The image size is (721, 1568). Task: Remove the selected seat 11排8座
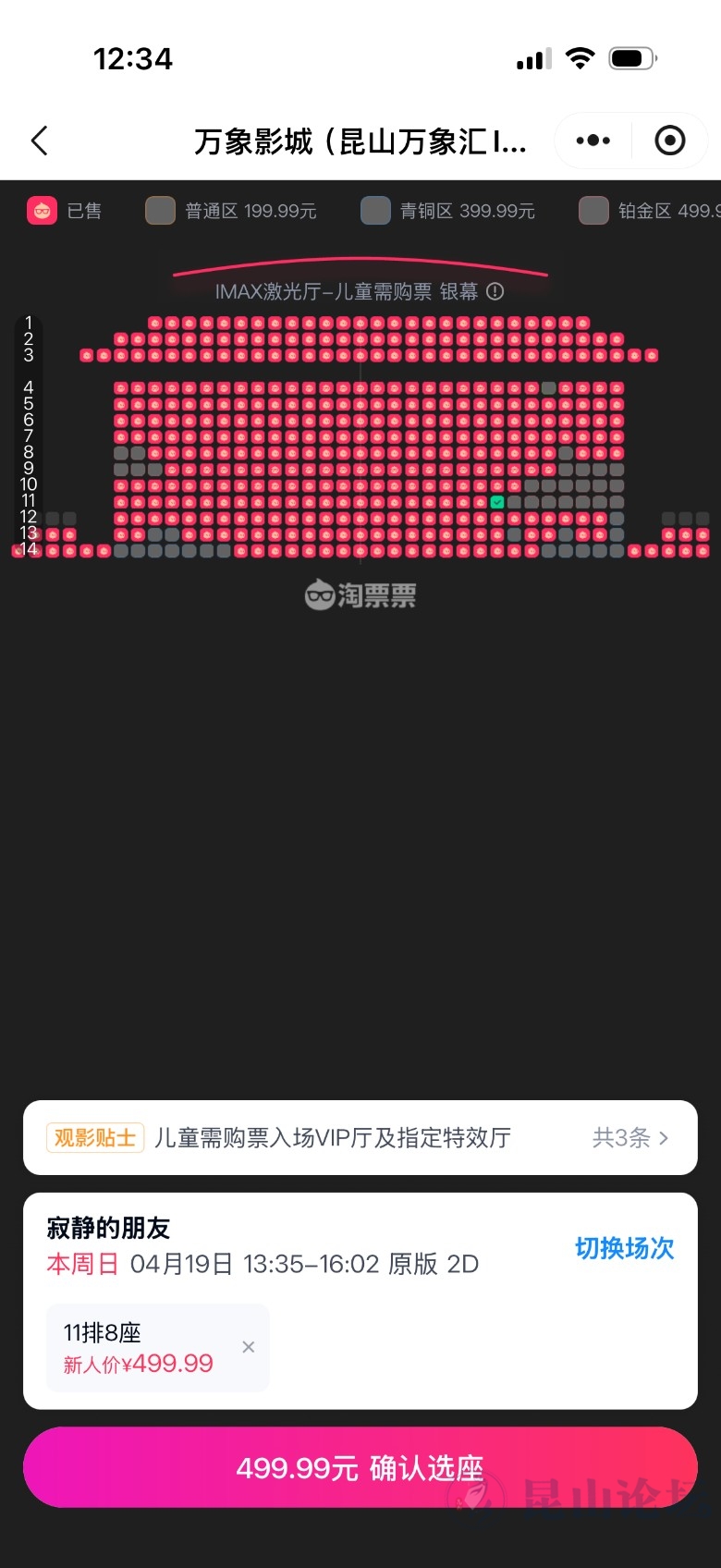click(248, 1347)
